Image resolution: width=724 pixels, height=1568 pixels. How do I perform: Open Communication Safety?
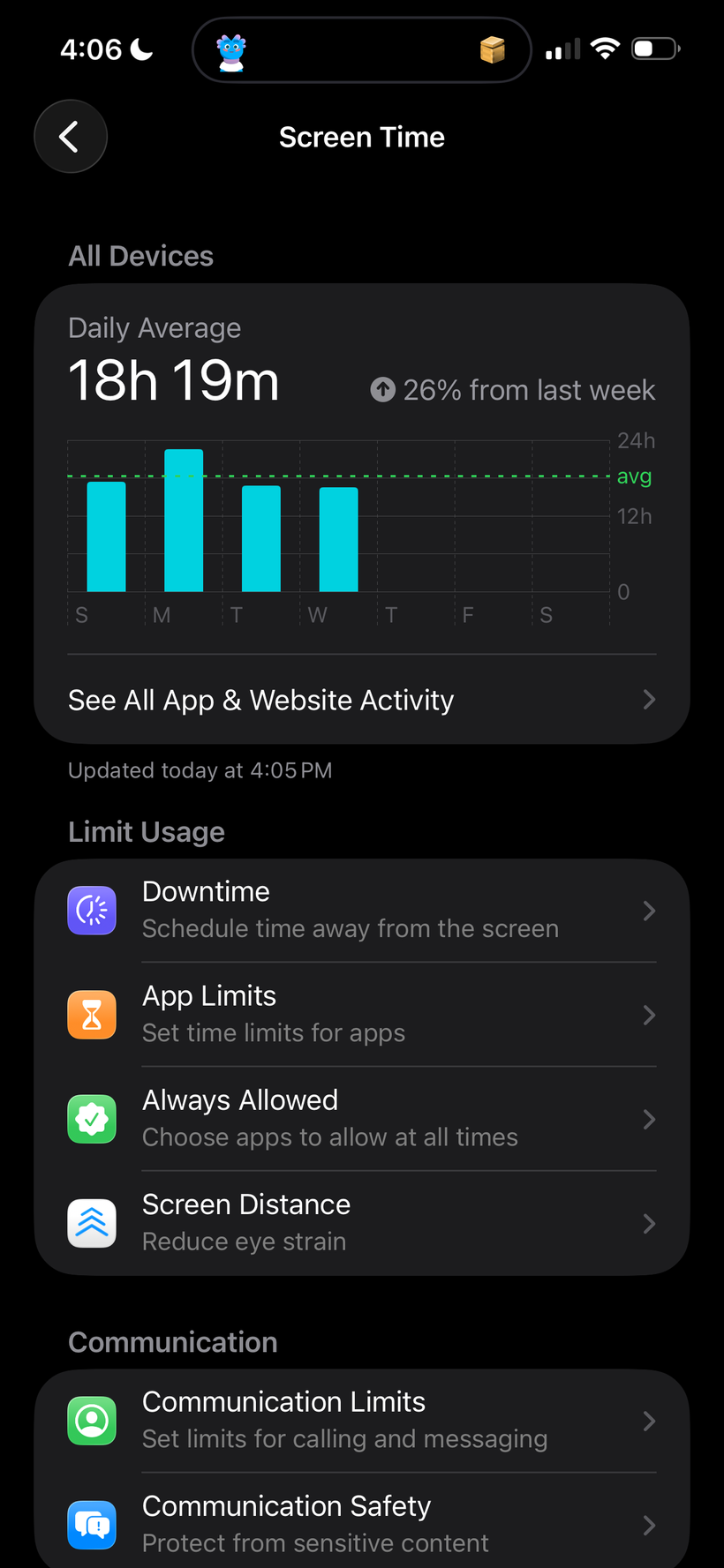(362, 1524)
